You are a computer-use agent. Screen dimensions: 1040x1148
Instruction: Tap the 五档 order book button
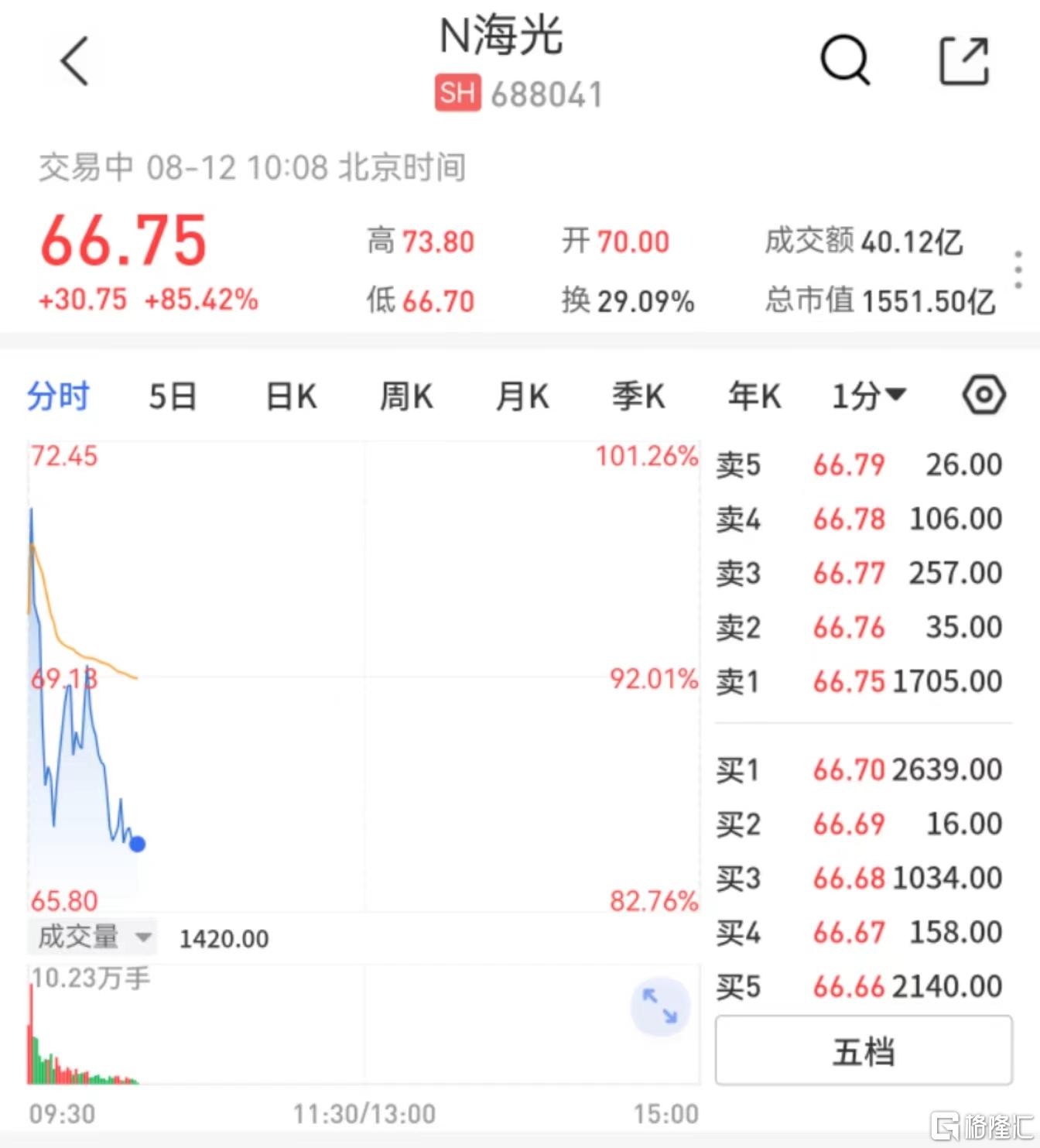pos(864,1051)
